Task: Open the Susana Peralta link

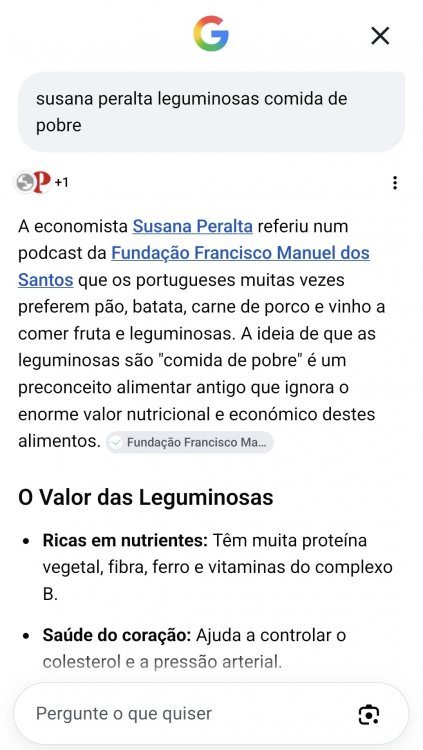Action: [192, 226]
